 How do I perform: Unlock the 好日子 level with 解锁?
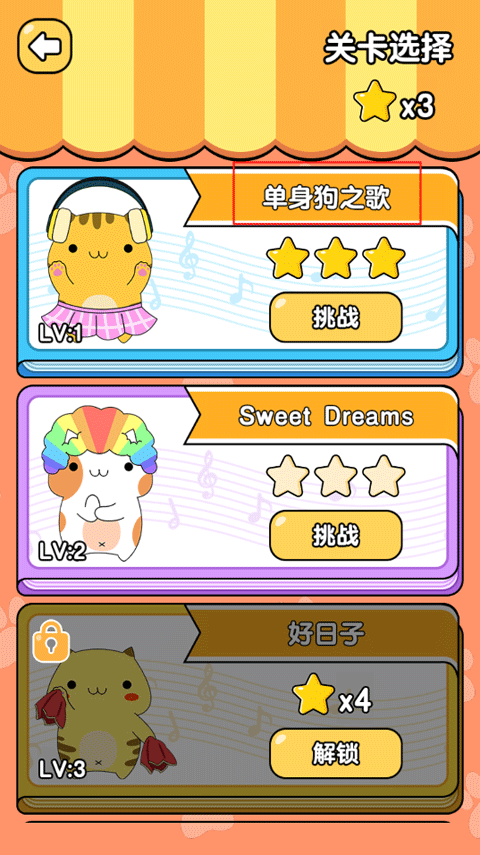tap(336, 754)
